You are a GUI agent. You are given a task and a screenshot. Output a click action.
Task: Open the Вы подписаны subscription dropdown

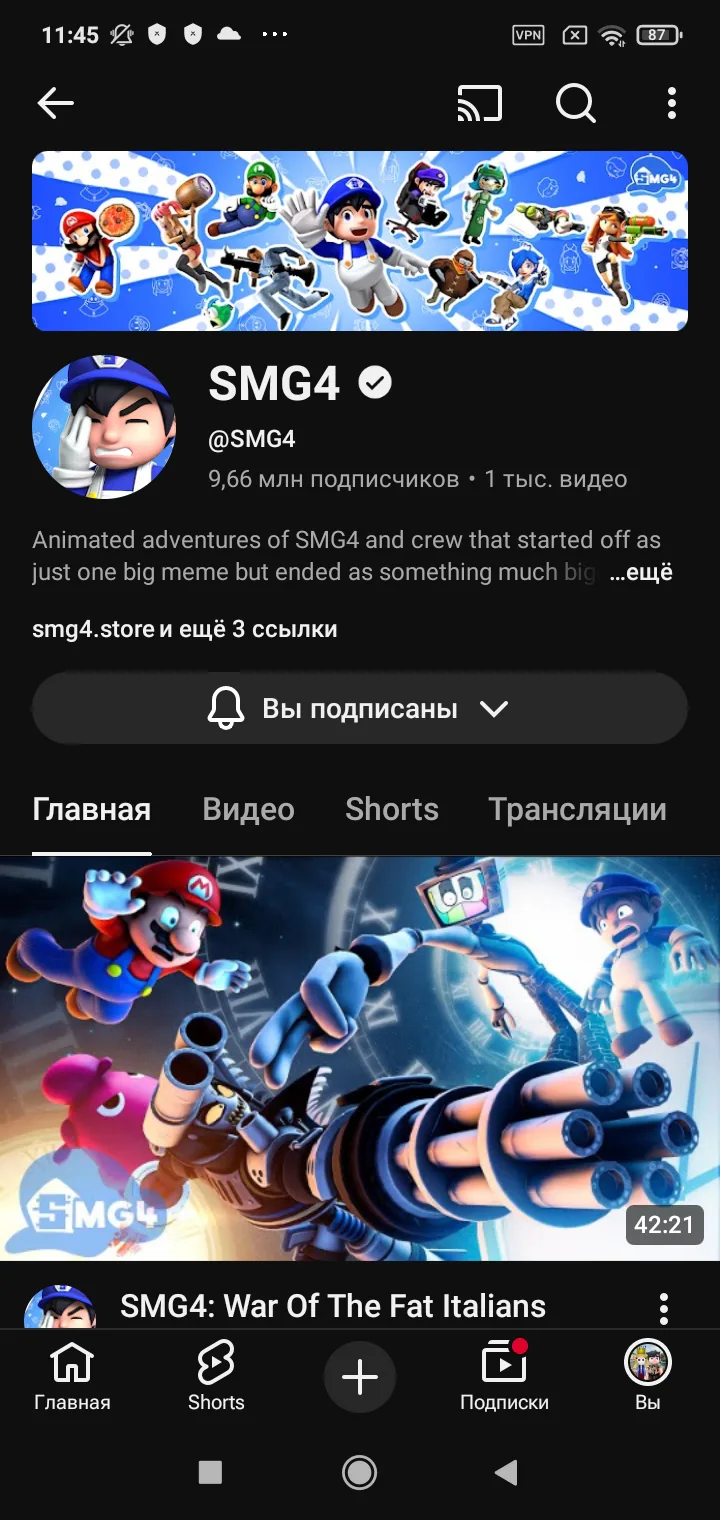click(x=360, y=709)
